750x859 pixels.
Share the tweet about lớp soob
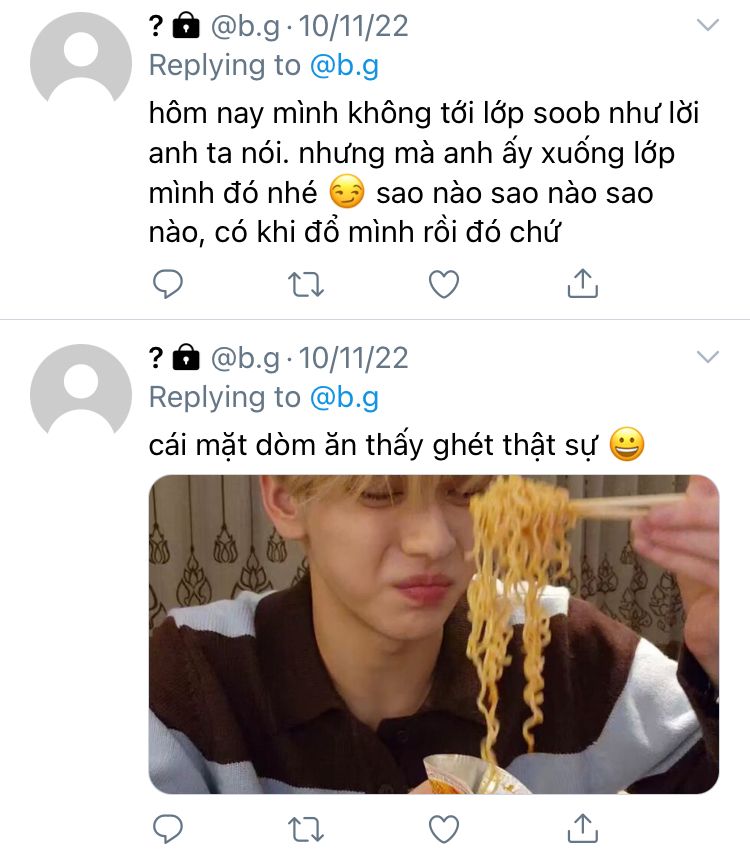(x=582, y=285)
